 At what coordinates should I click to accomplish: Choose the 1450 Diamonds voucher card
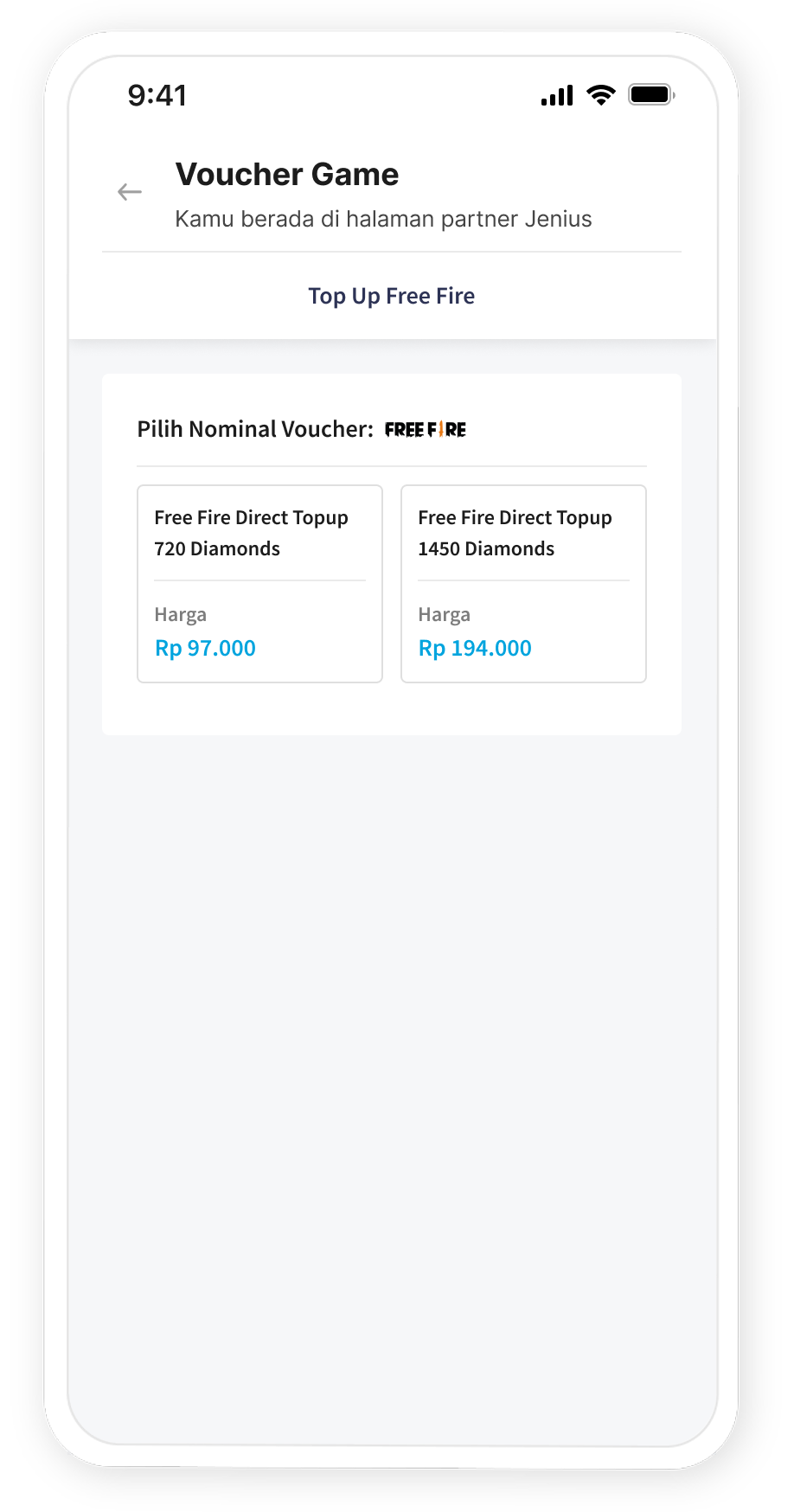tap(523, 584)
